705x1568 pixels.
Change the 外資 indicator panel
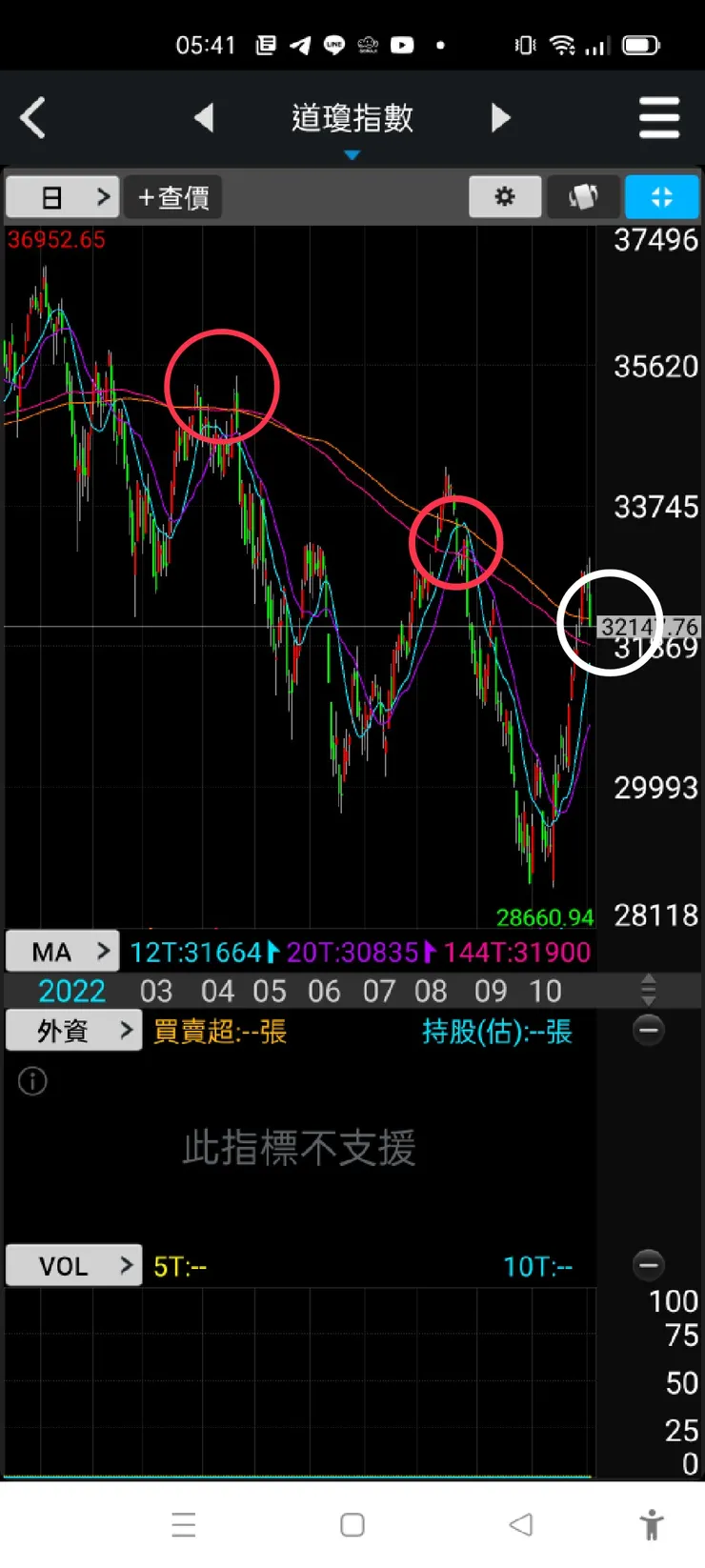pos(73,1031)
